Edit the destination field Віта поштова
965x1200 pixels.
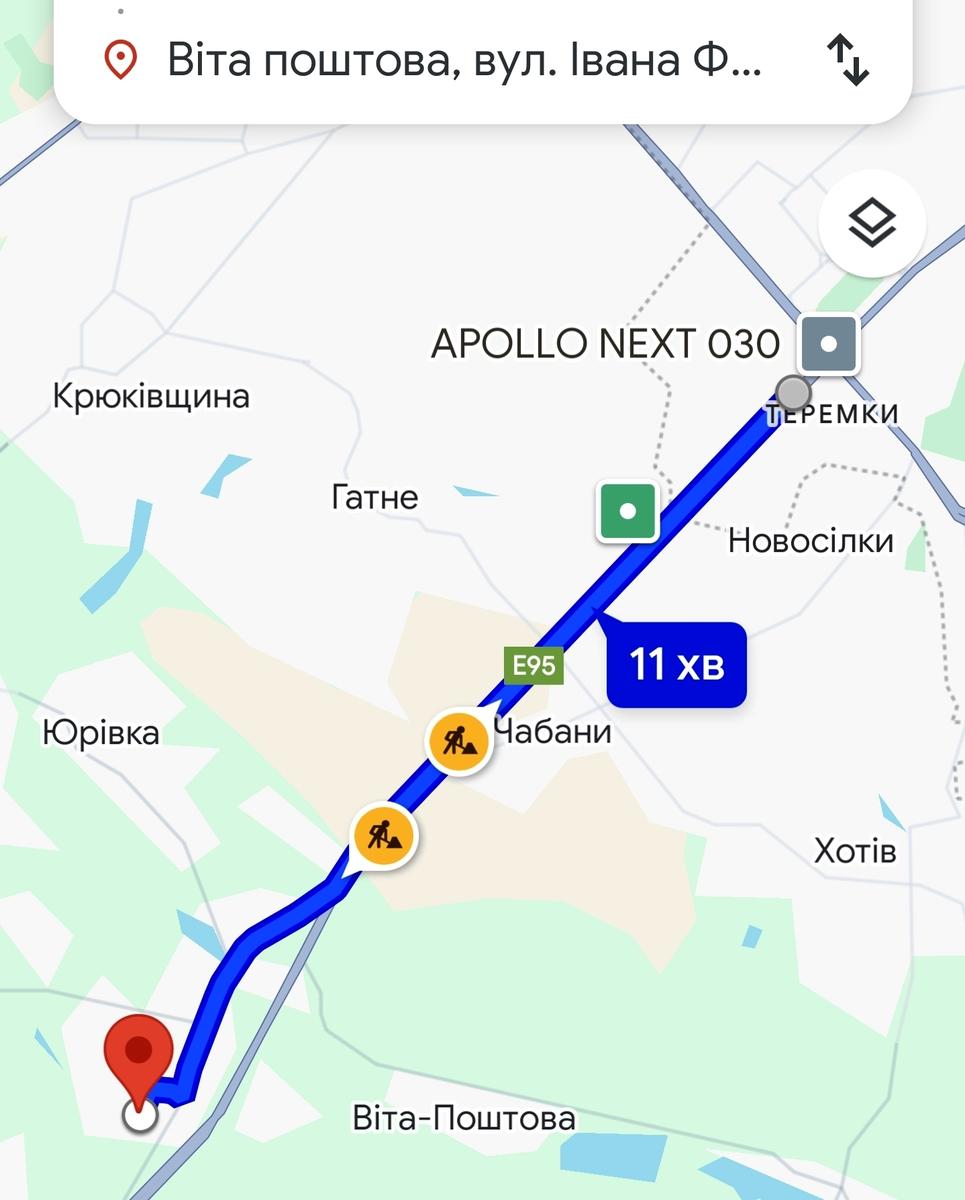coord(463,61)
